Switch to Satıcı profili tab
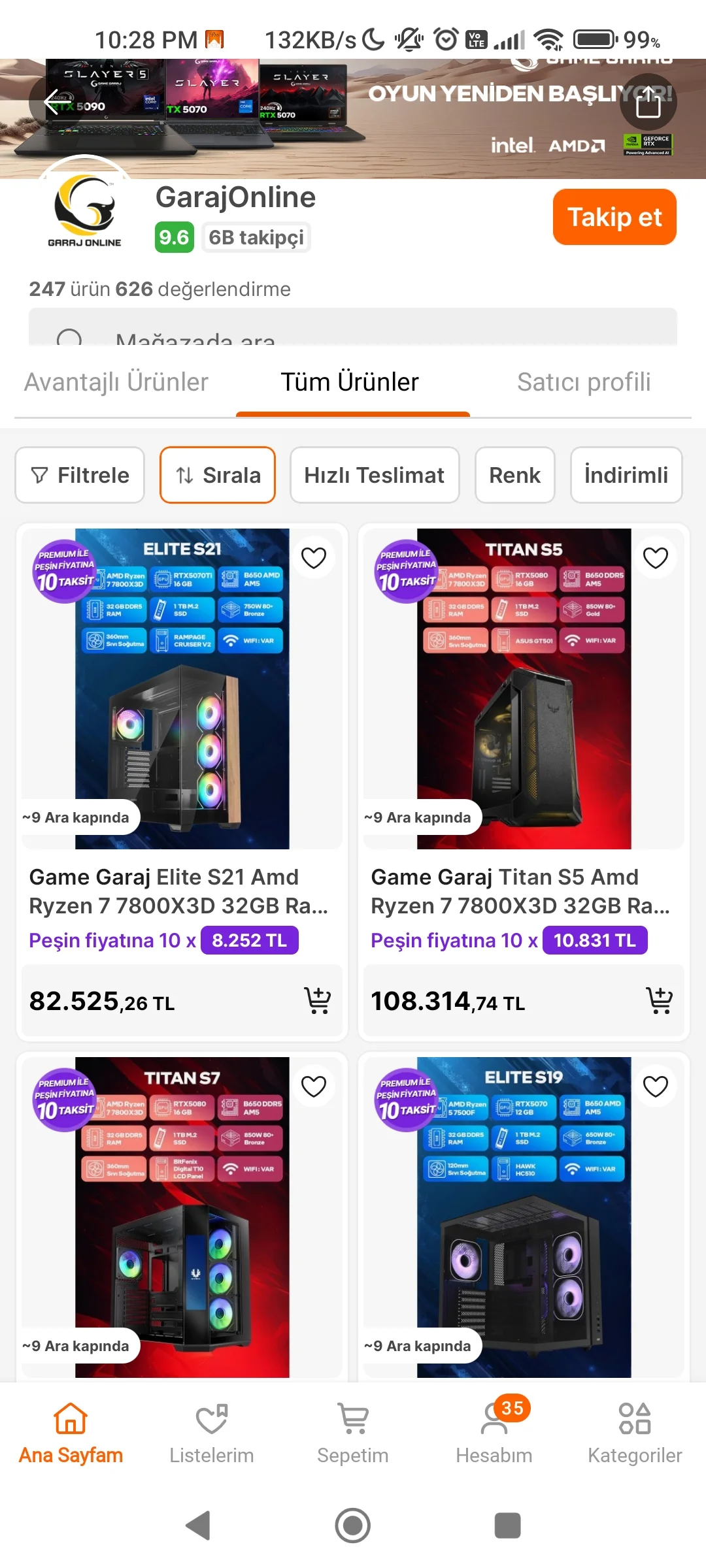The image size is (706, 1568). (x=583, y=382)
